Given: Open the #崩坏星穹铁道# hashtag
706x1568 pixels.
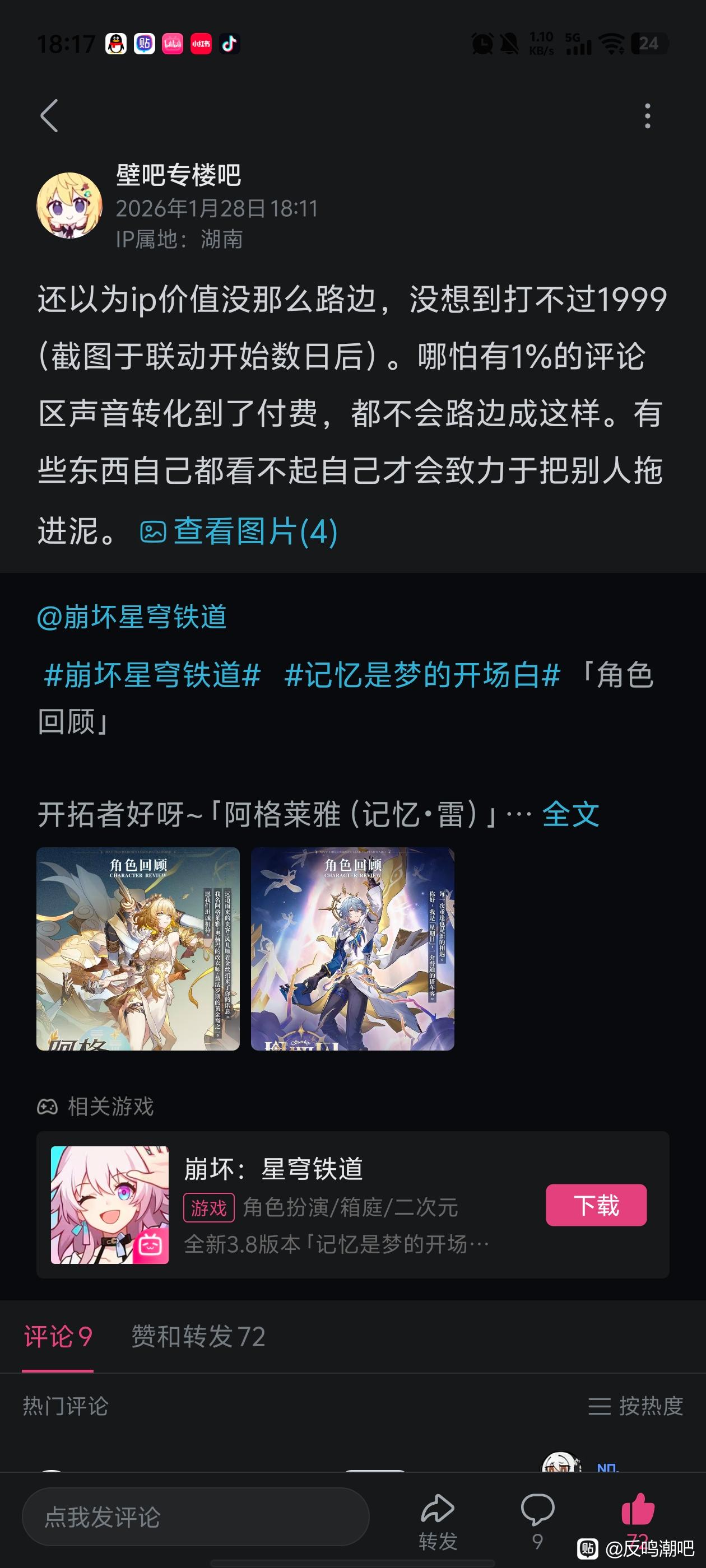Looking at the screenshot, I should pyautogui.click(x=152, y=675).
